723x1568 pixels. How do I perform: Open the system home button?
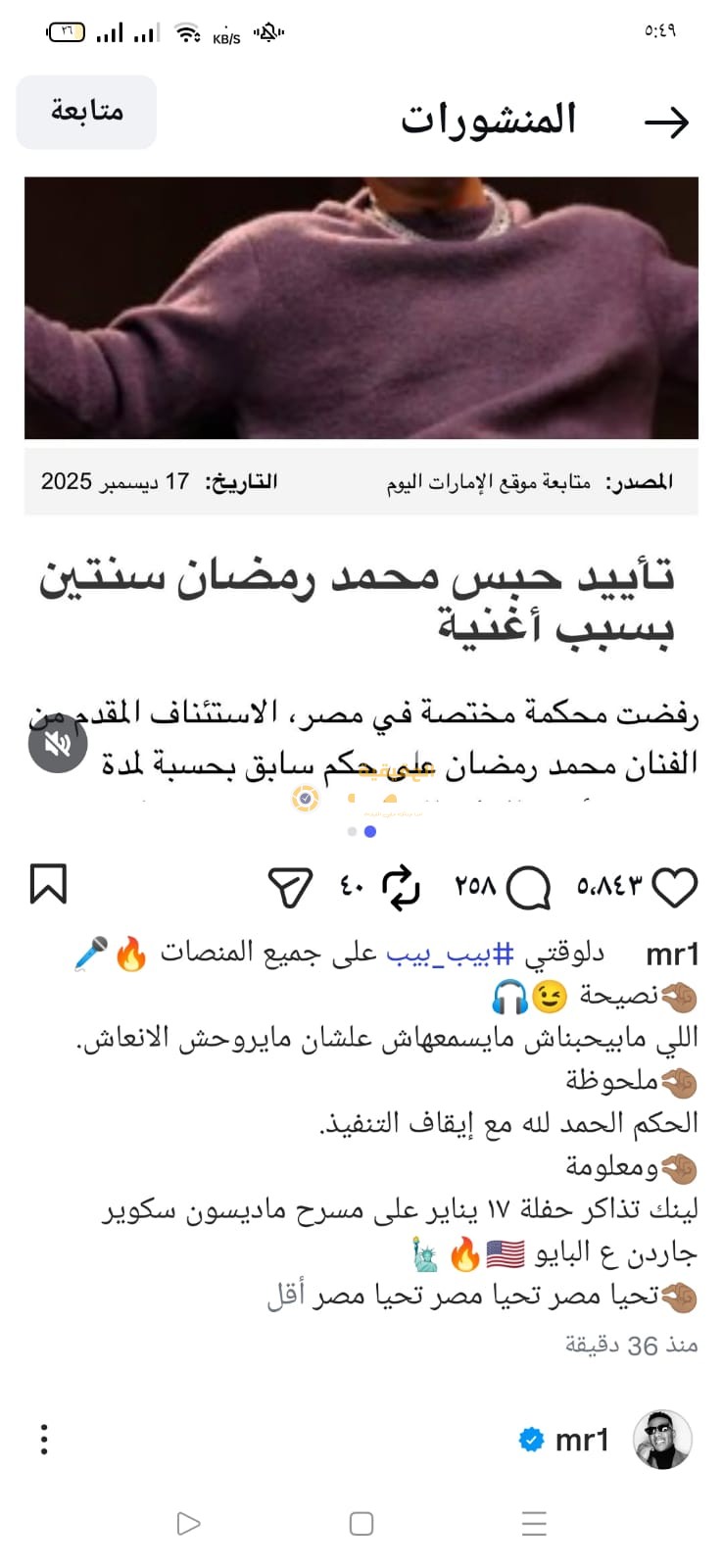[361, 1524]
